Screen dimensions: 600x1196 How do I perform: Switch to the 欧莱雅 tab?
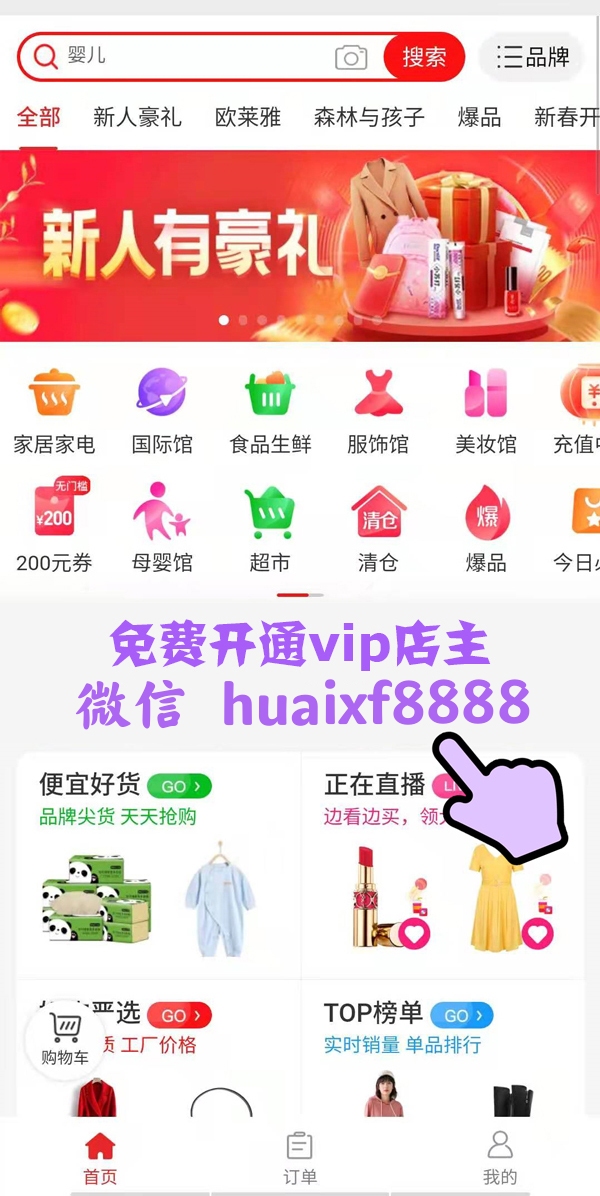(x=247, y=117)
